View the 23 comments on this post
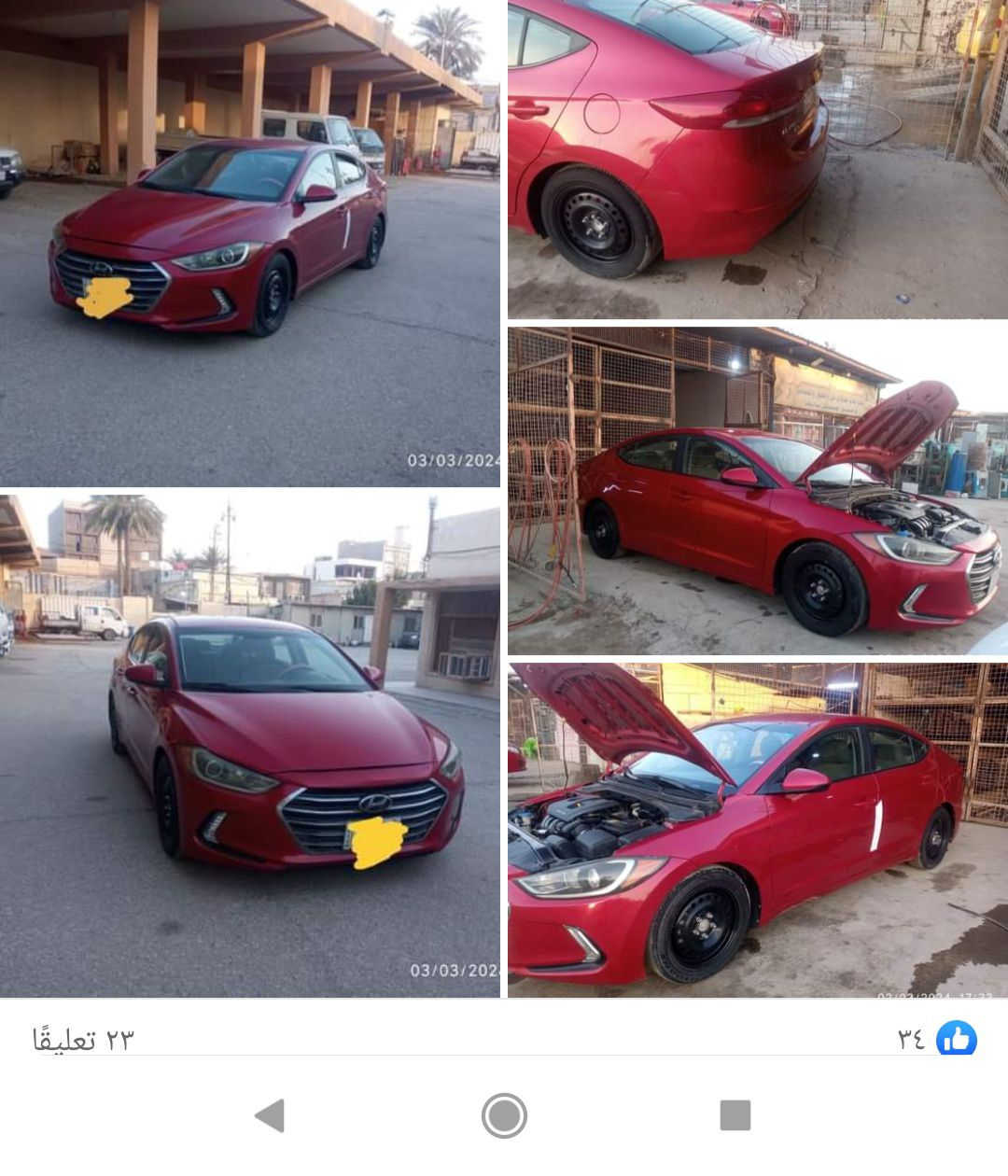The height and width of the screenshot is (1176, 1008). pyautogui.click(x=84, y=1039)
